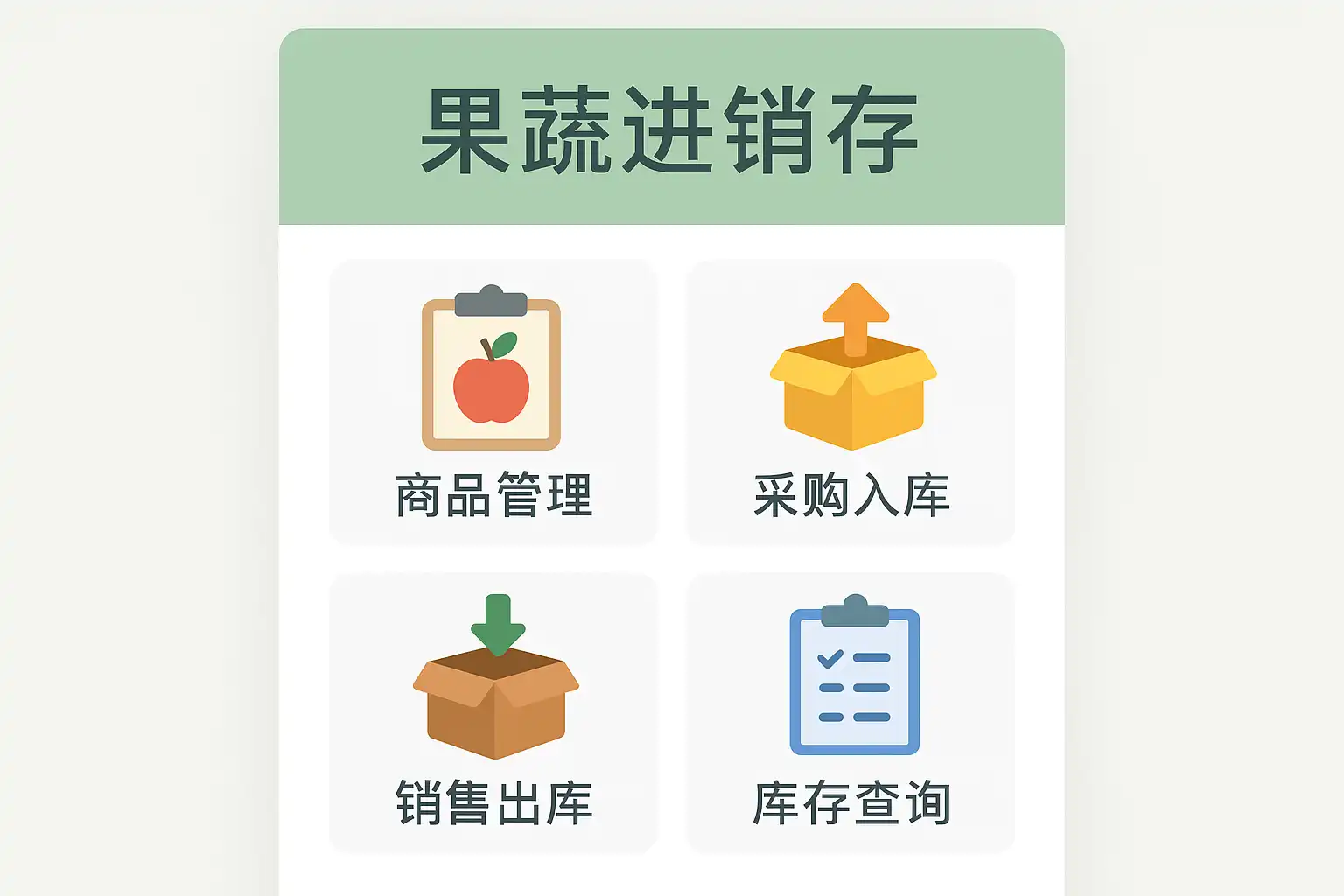Screen dimensions: 1344x896
Task: Go to 销售出库
Action: click(x=493, y=713)
